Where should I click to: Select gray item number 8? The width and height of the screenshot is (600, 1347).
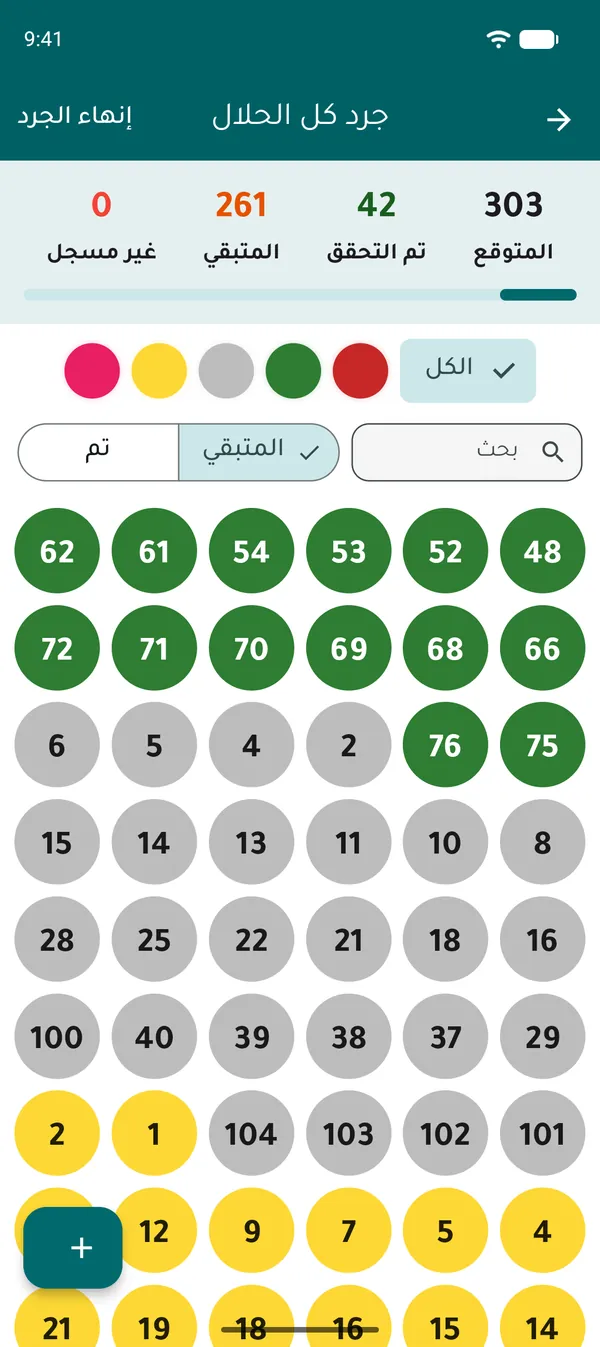[542, 842]
